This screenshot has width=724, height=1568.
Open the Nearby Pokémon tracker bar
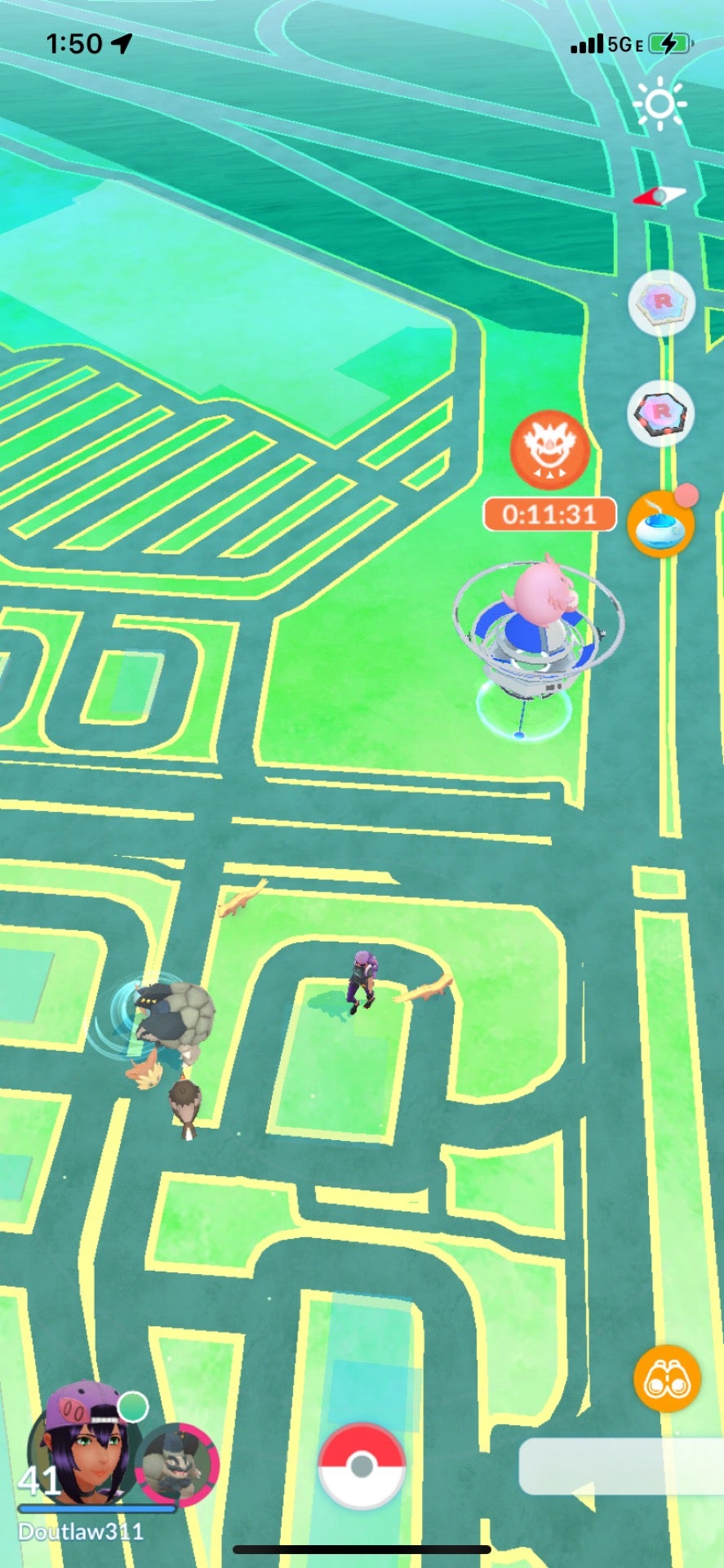[620, 1467]
